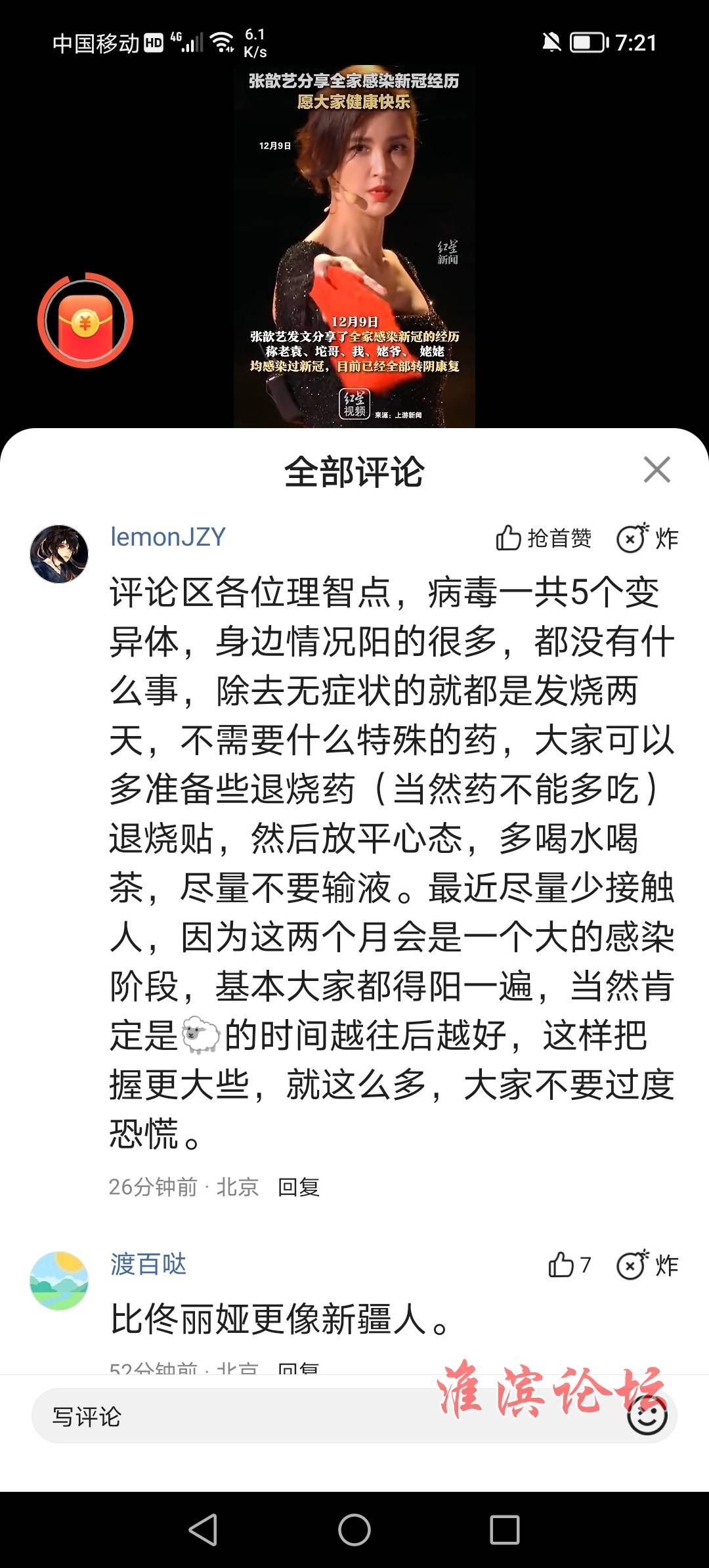
Task: Go to home screen via system home button
Action: (x=354, y=1529)
